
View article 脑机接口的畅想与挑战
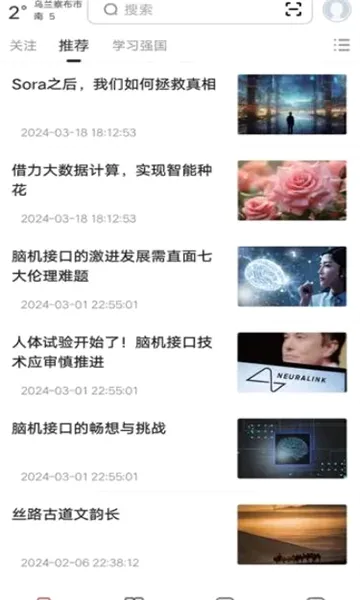pyautogui.click(x=179, y=449)
